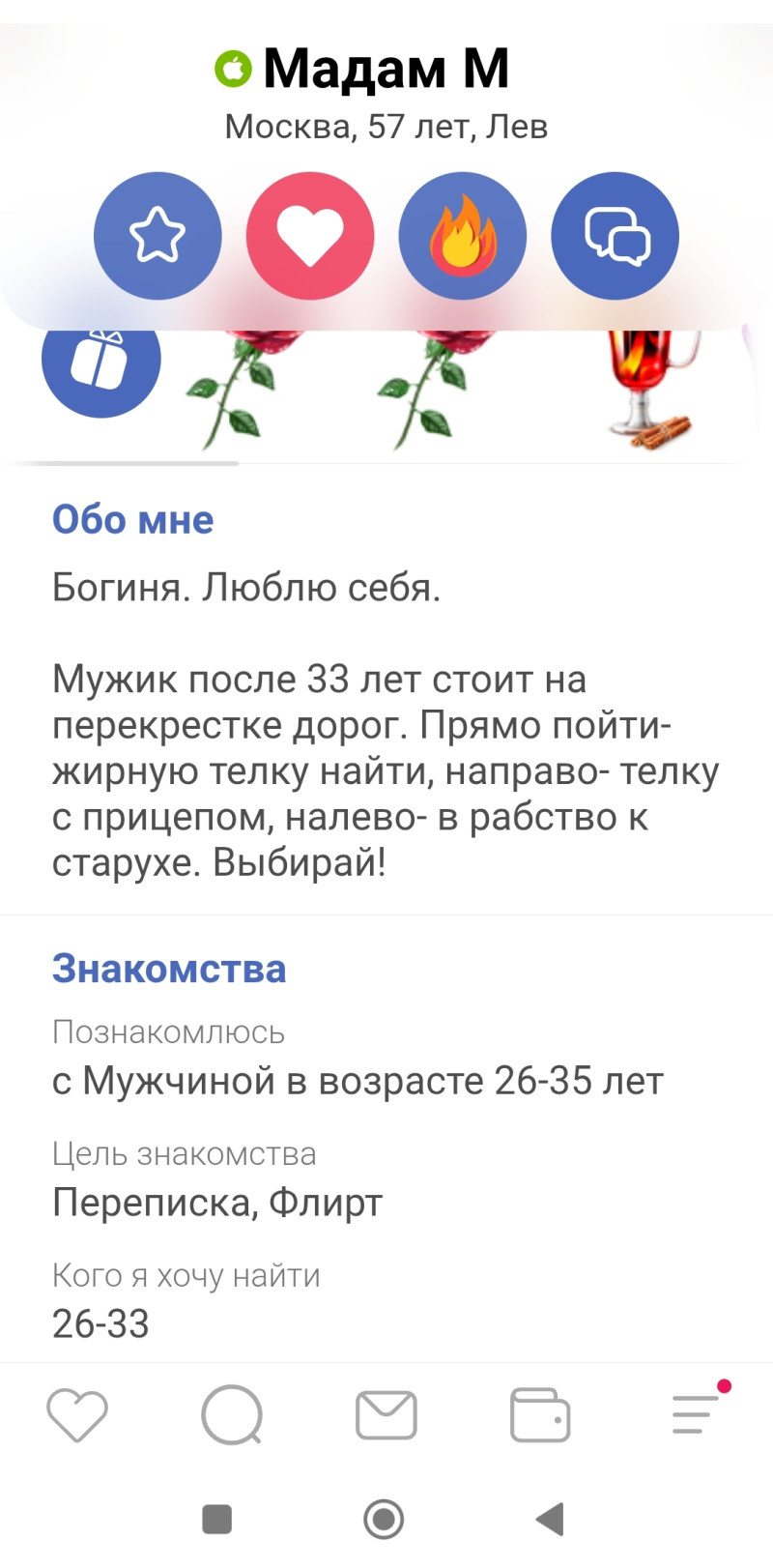This screenshot has width=773, height=1568.
Task: Like the profile with the heart button
Action: coord(310,236)
